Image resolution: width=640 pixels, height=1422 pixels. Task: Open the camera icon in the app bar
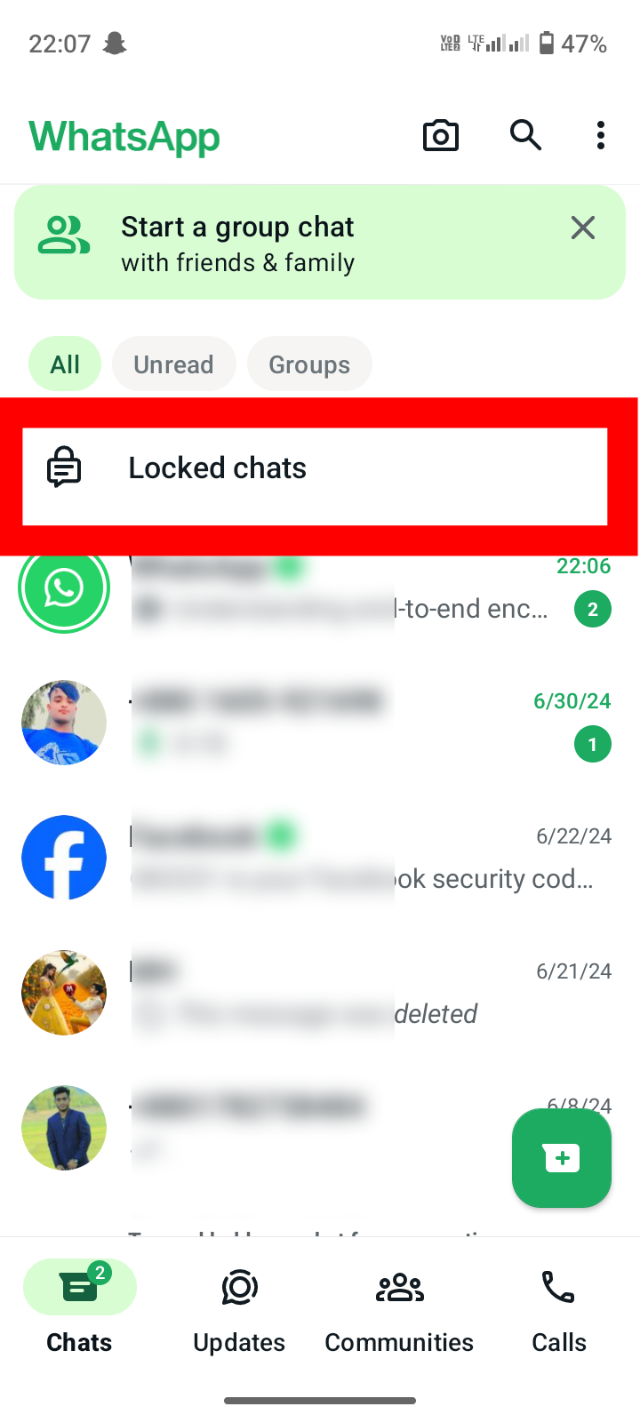coord(440,136)
